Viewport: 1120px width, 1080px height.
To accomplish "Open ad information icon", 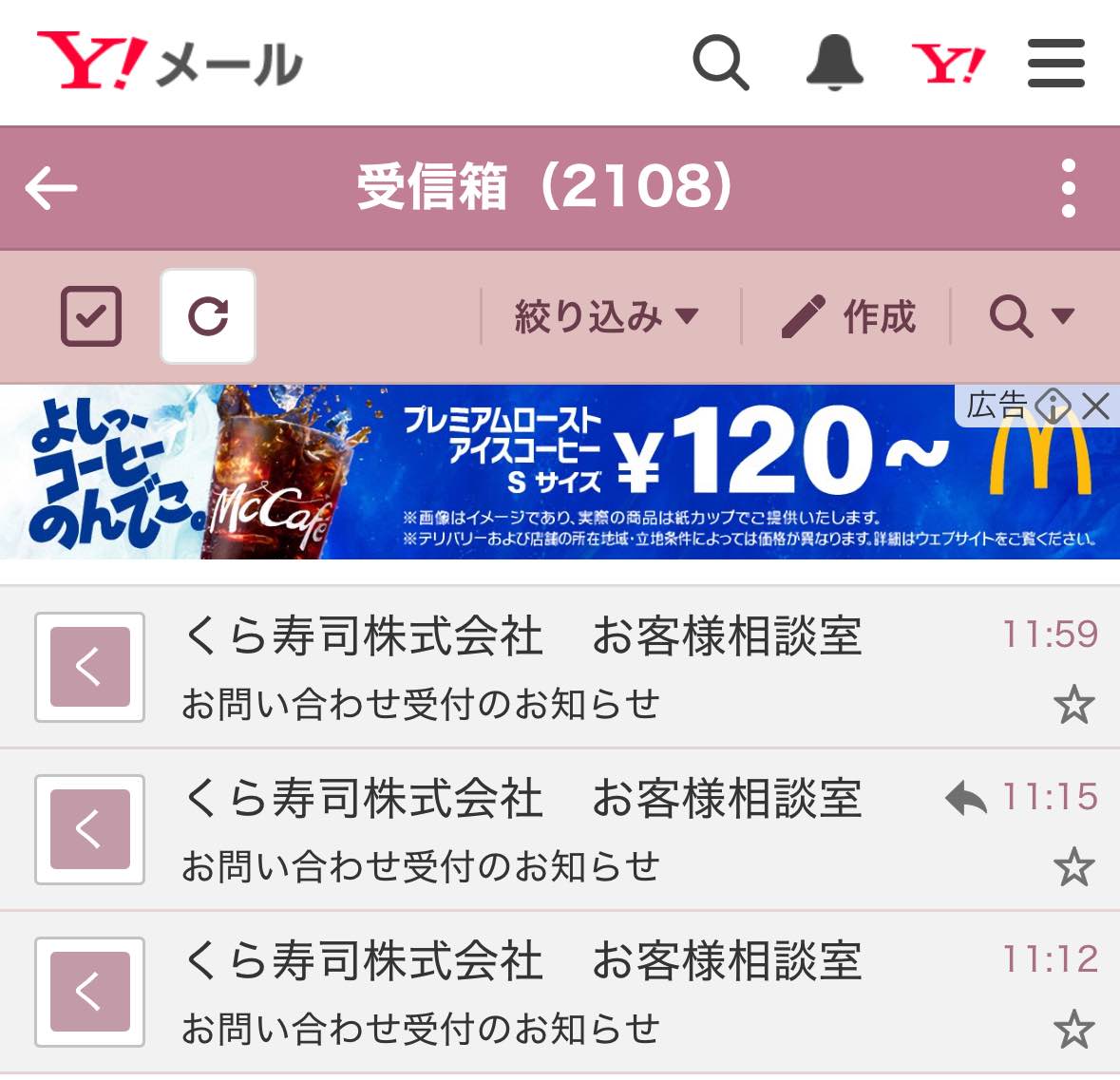I will [x=1053, y=407].
